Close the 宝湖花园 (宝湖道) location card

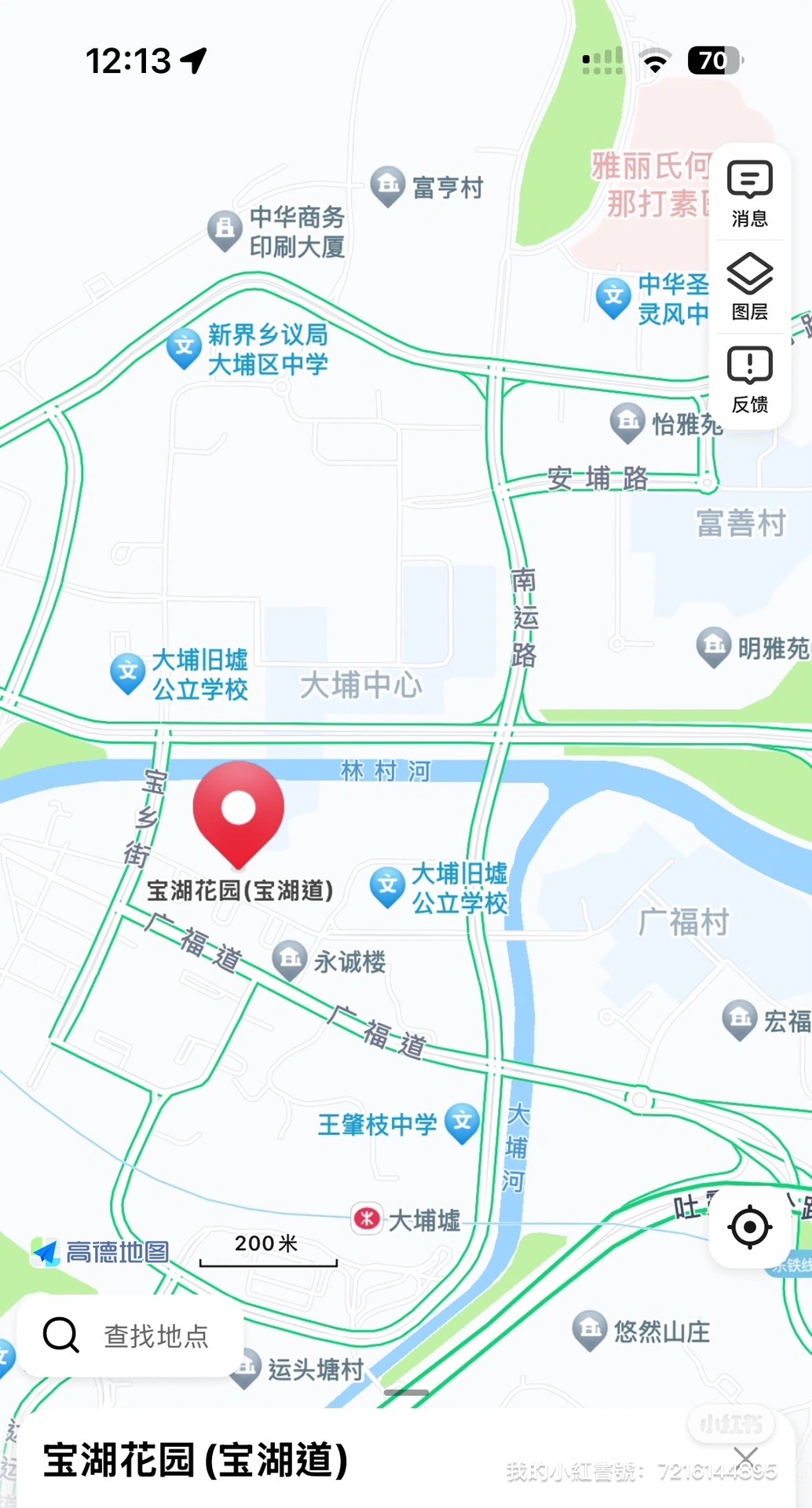click(745, 1459)
